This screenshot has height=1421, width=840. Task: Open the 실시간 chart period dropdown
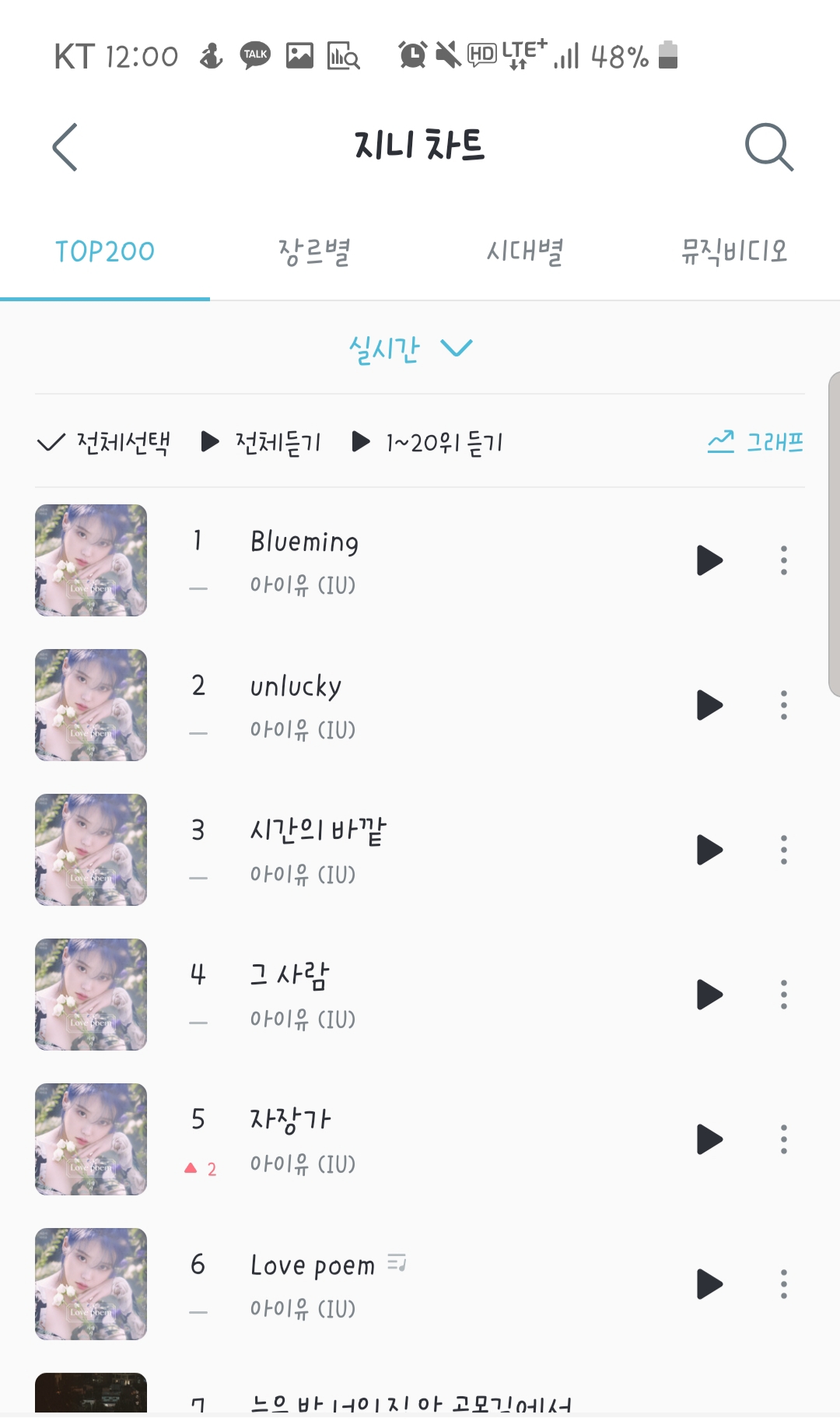tap(412, 348)
